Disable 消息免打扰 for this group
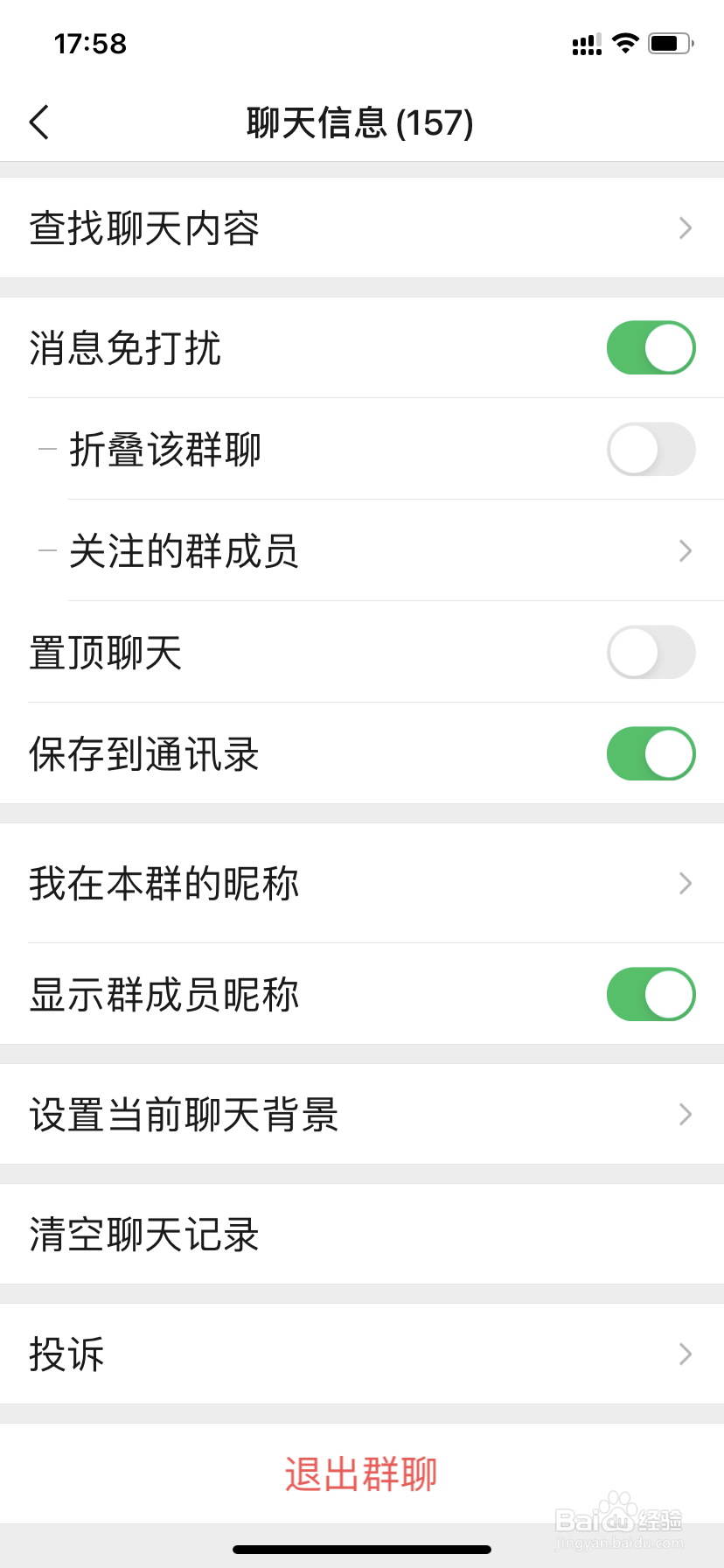 651,347
